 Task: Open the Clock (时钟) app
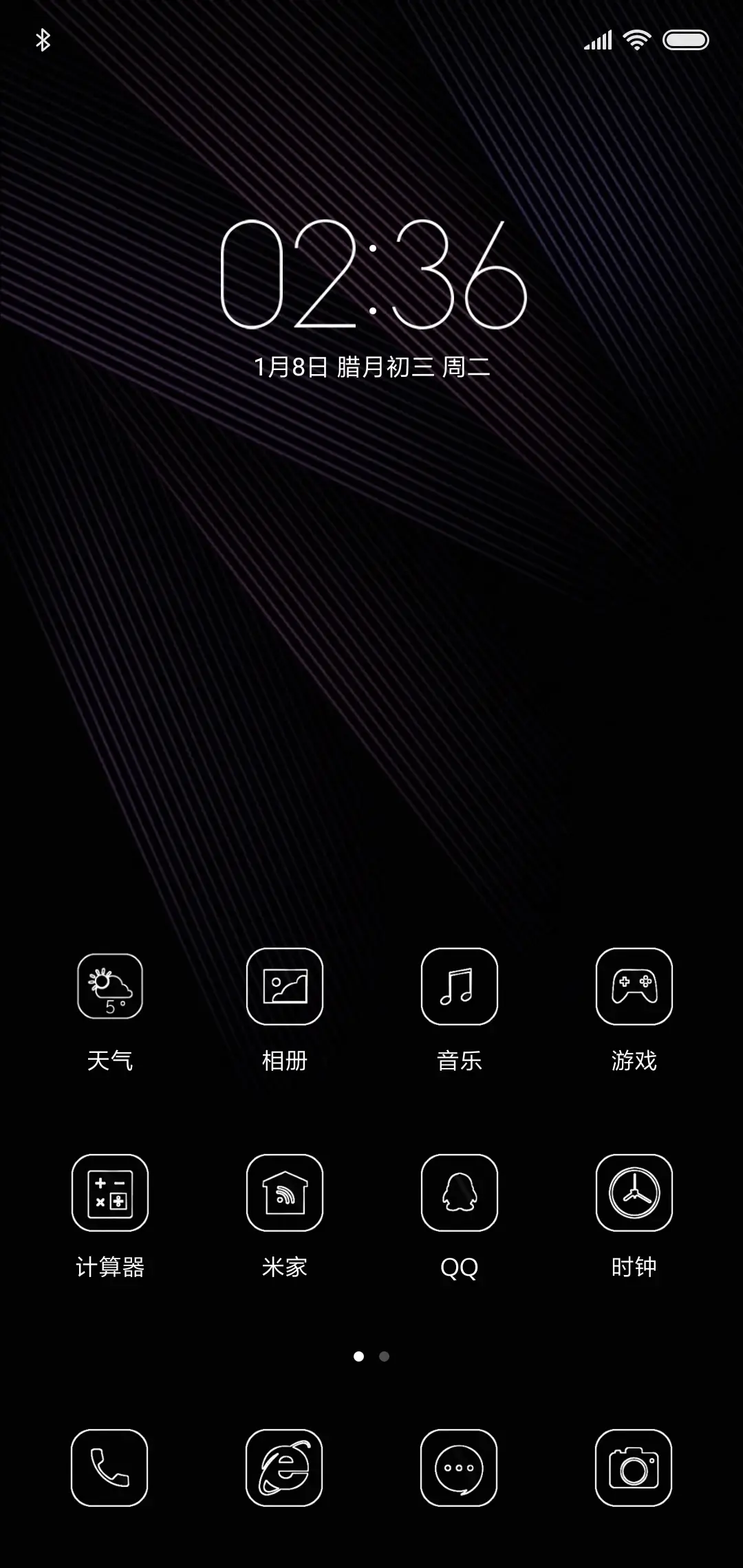point(634,1193)
